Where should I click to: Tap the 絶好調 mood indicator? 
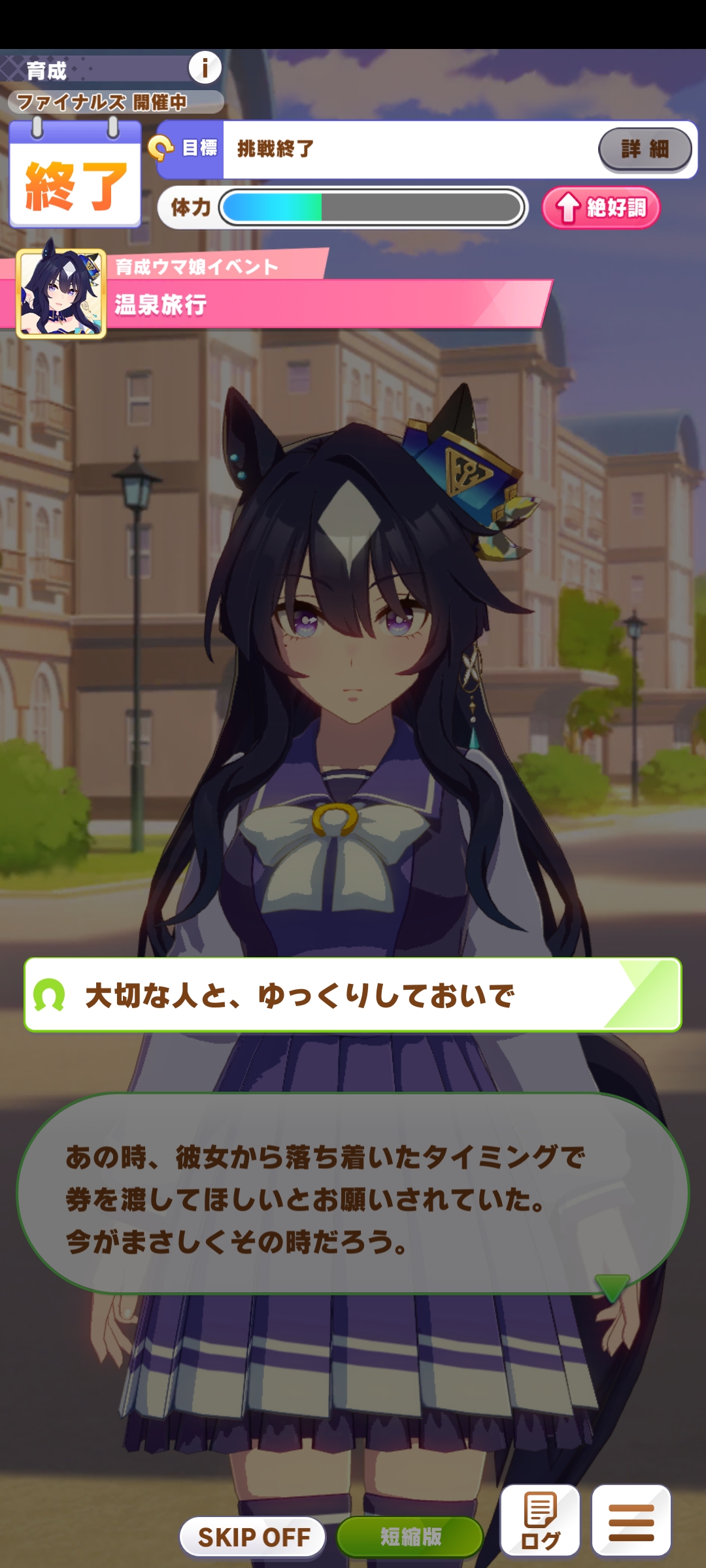601,208
